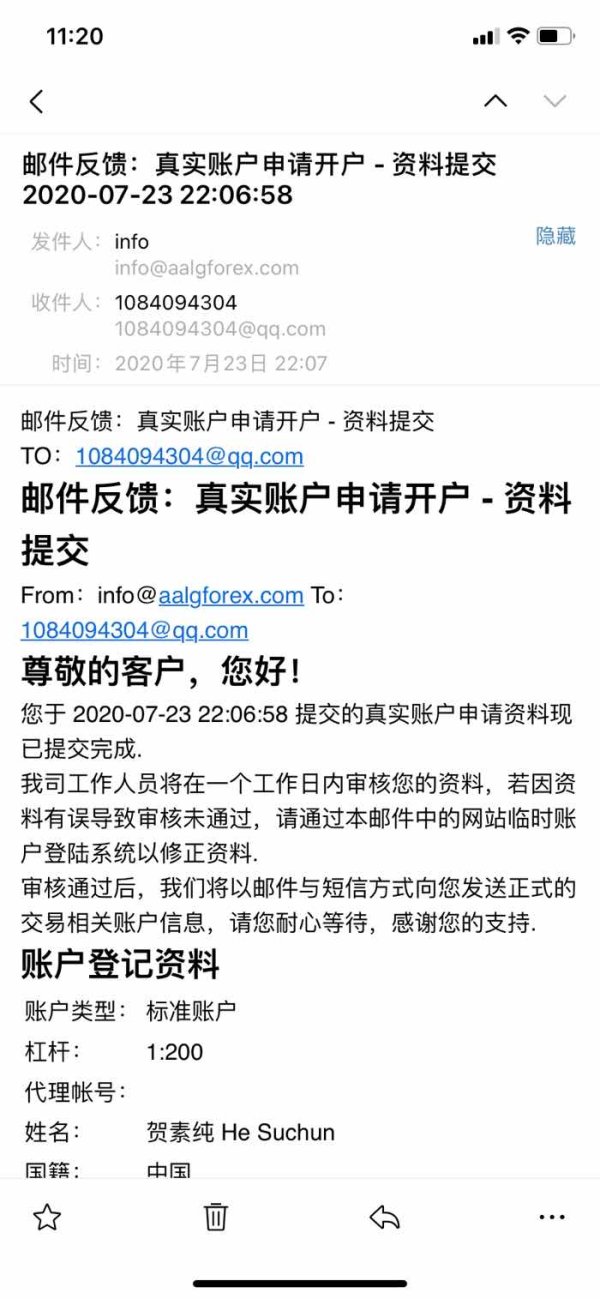
Task: Go to next email with down arrow
Action: 554,101
